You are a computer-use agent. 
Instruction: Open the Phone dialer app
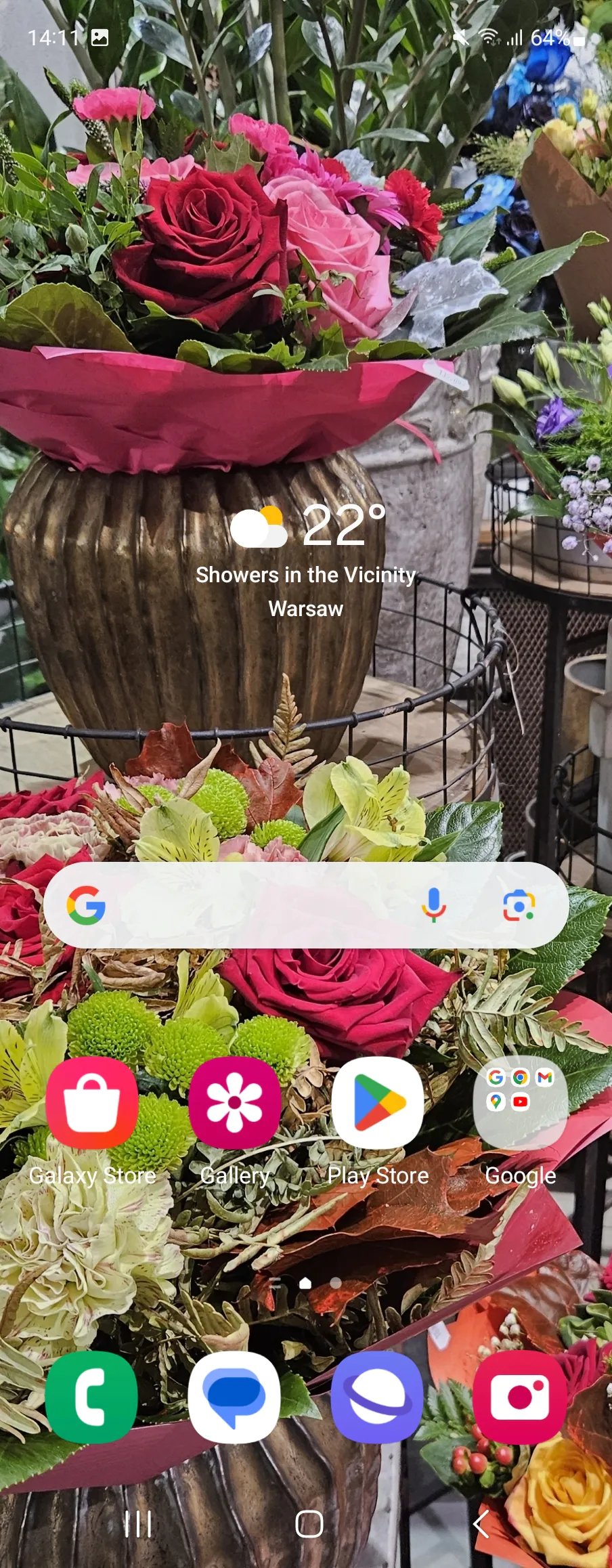pos(92,1397)
